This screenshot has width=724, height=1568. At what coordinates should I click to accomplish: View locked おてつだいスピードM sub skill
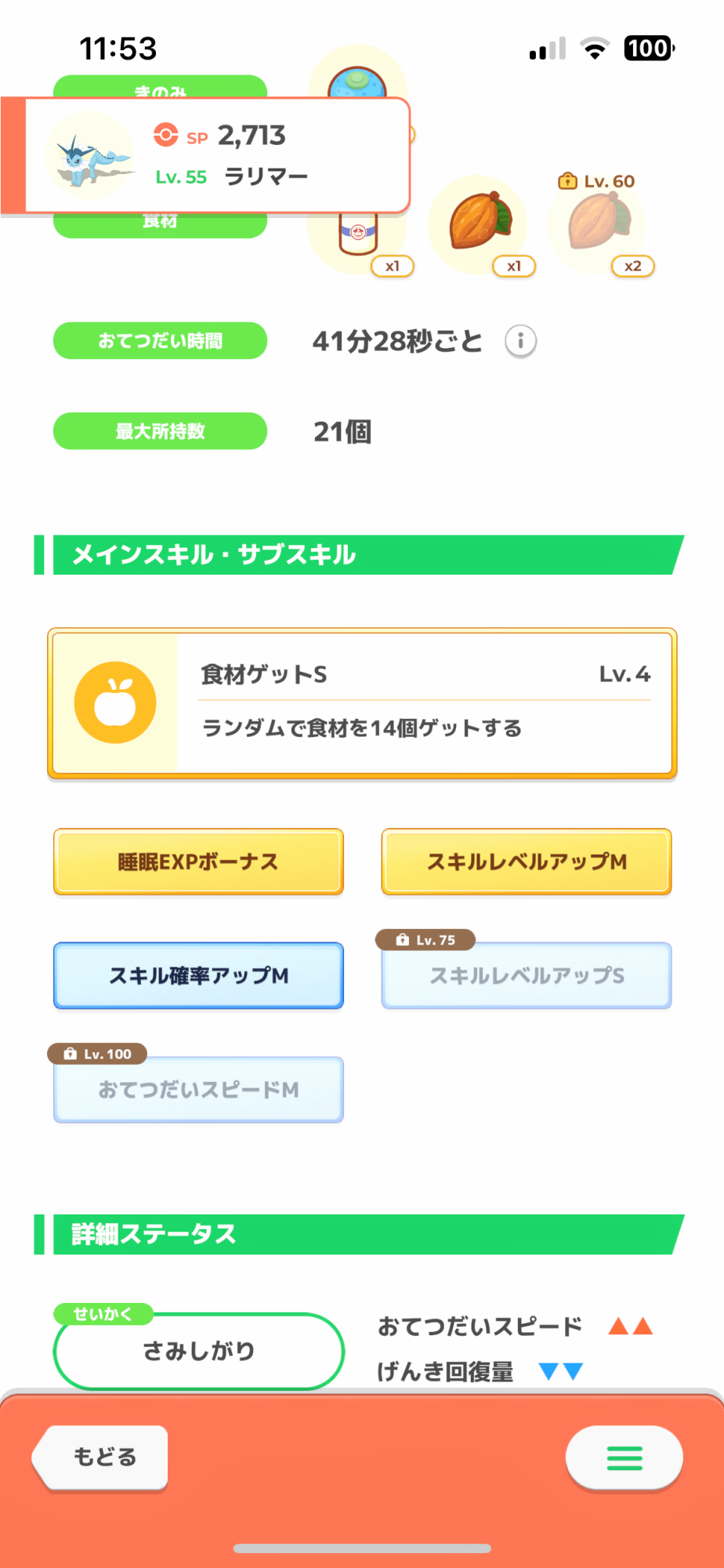(198, 1090)
